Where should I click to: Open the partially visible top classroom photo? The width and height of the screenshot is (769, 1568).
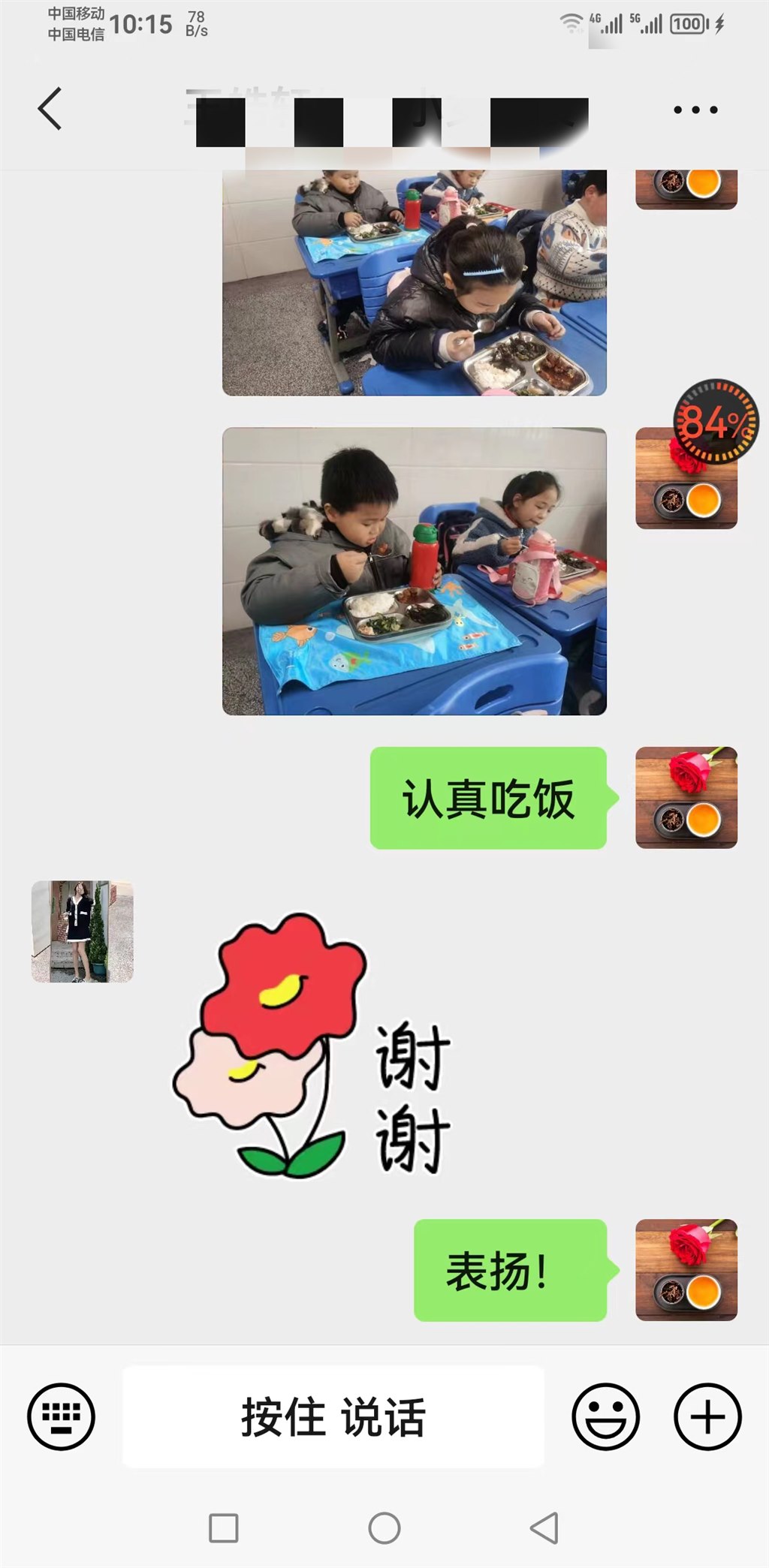pyautogui.click(x=414, y=282)
